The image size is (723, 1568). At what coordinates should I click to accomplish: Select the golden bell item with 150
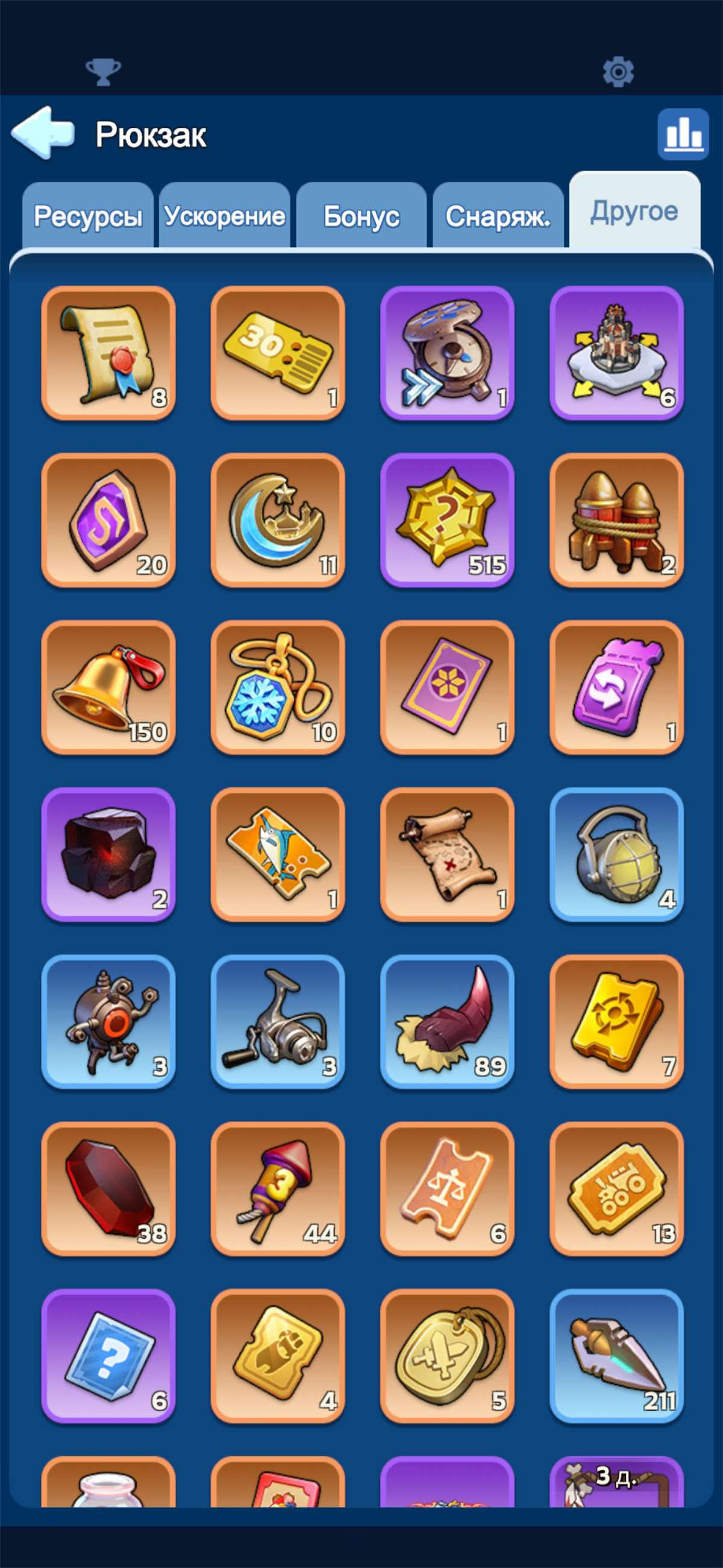[108, 687]
